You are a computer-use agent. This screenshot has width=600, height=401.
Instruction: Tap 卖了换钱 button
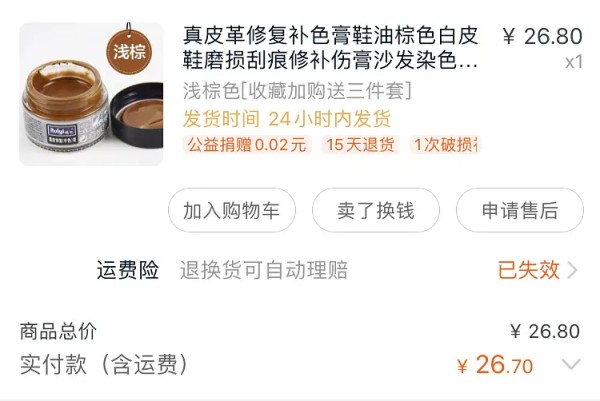375,211
